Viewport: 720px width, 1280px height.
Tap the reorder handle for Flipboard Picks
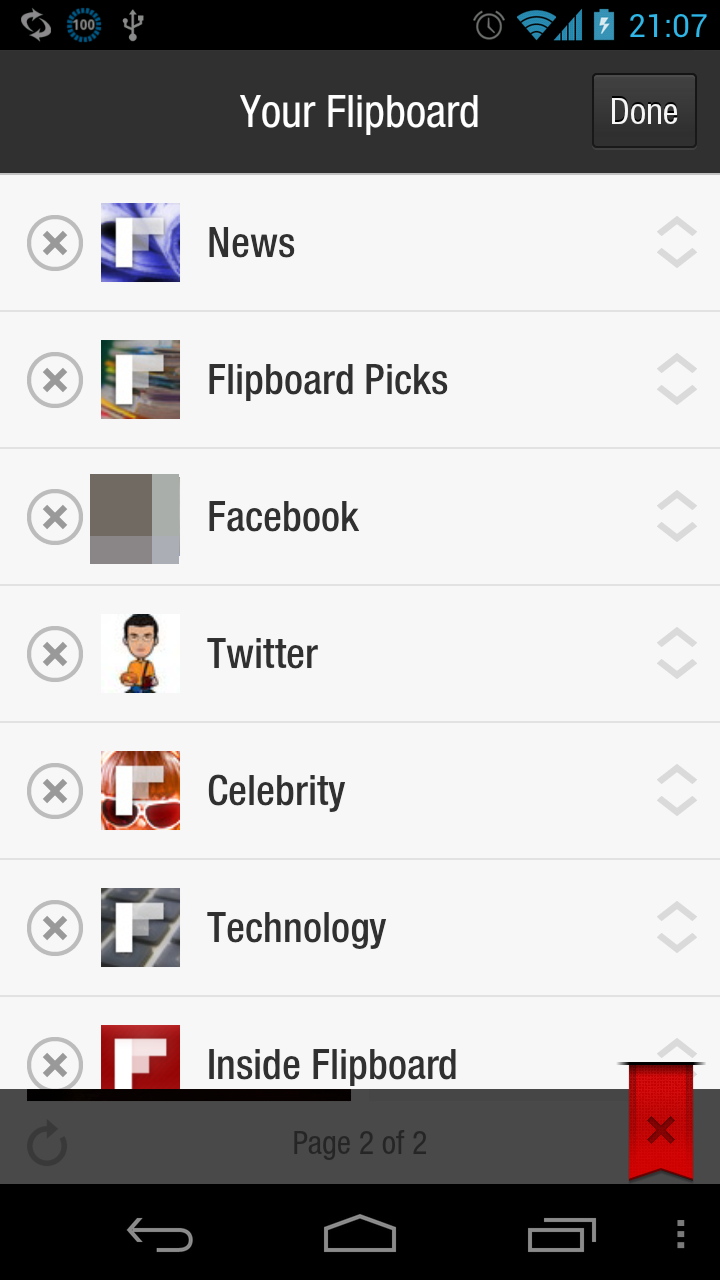point(677,380)
